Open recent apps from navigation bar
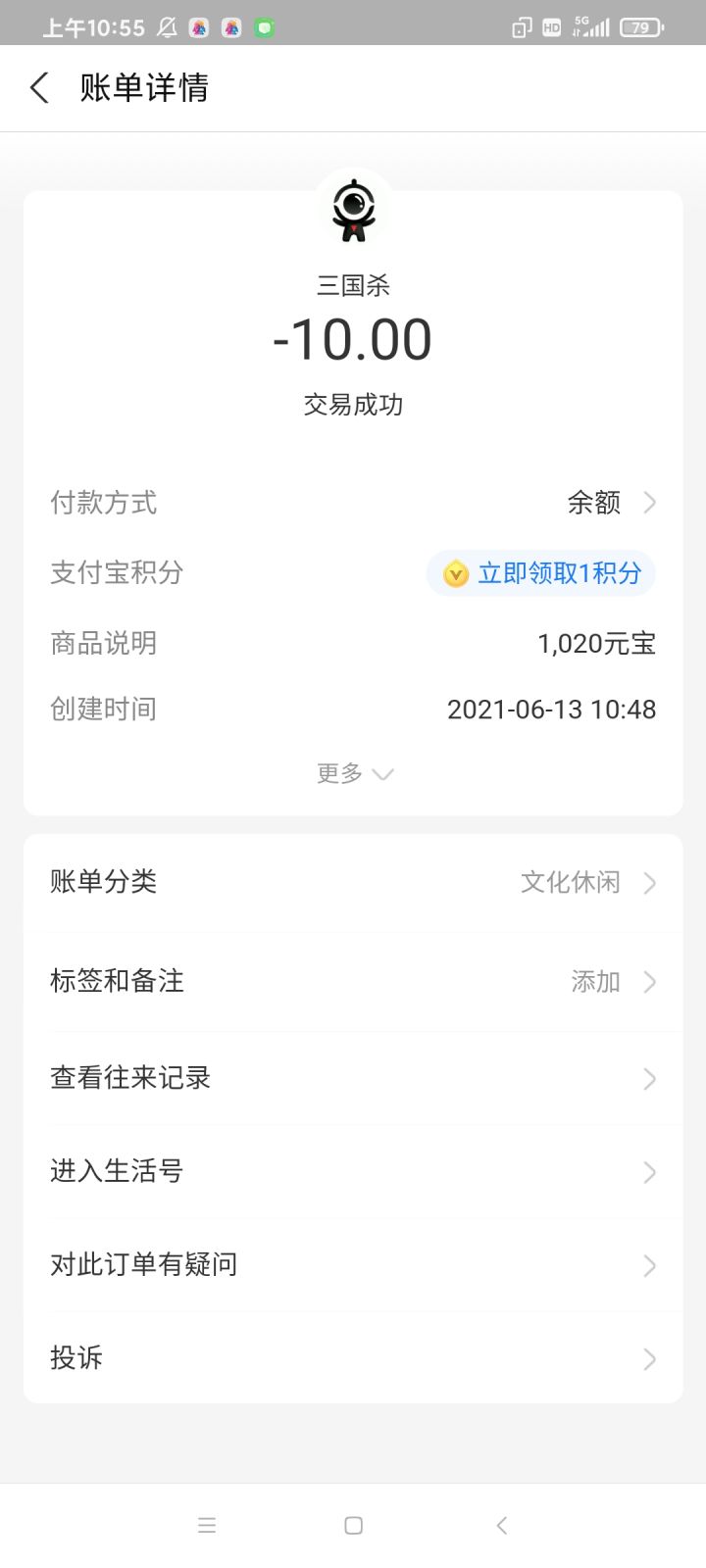Screen dimensions: 706x1568 (x=207, y=1525)
